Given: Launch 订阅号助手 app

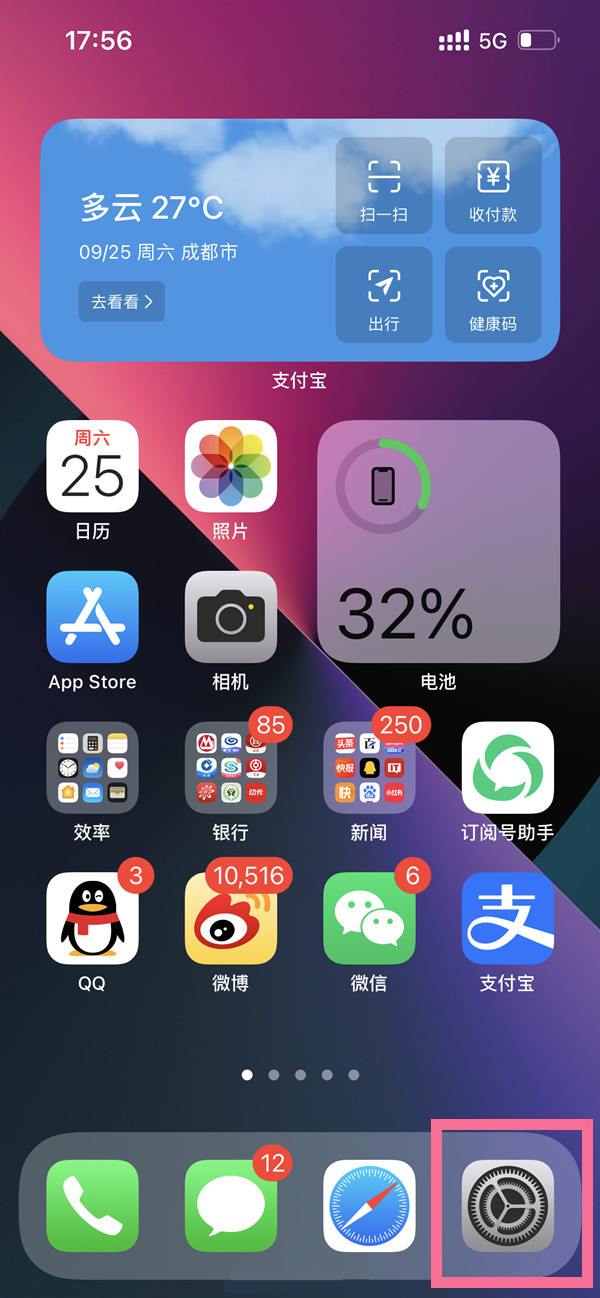Looking at the screenshot, I should (x=507, y=767).
